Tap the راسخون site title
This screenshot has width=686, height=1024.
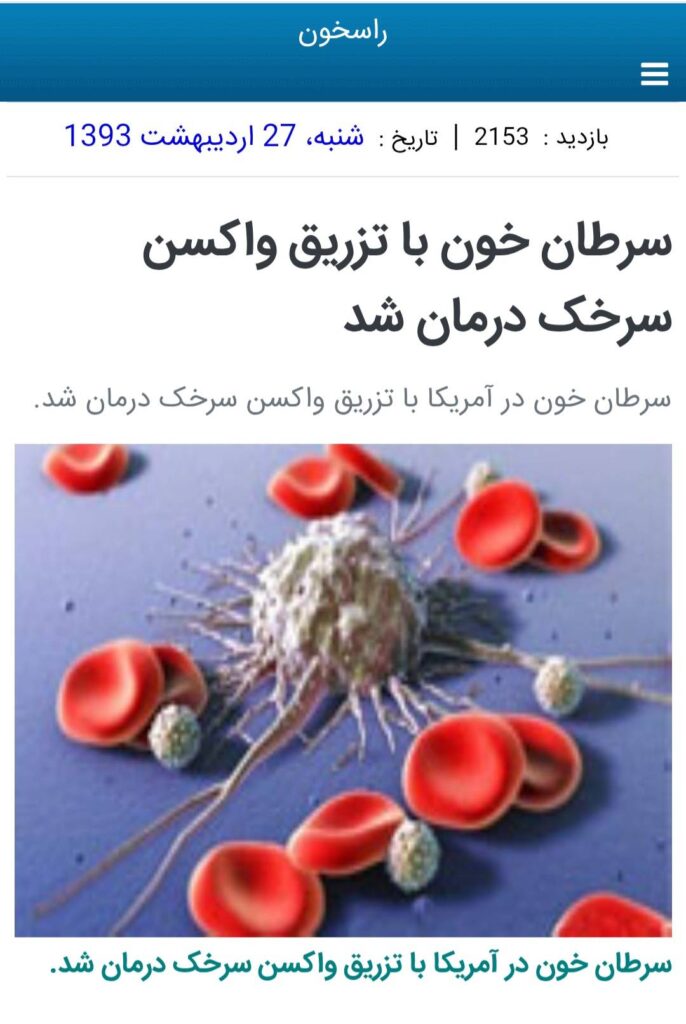click(x=343, y=32)
